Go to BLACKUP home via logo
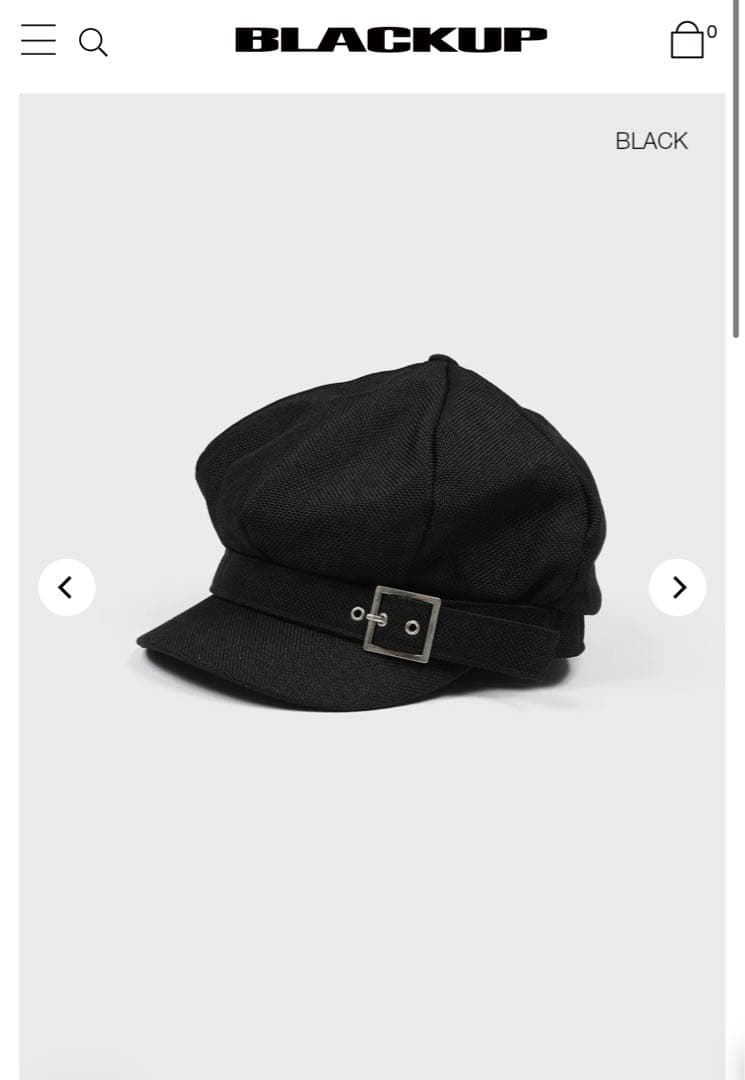Image resolution: width=745 pixels, height=1080 pixels. (x=391, y=40)
